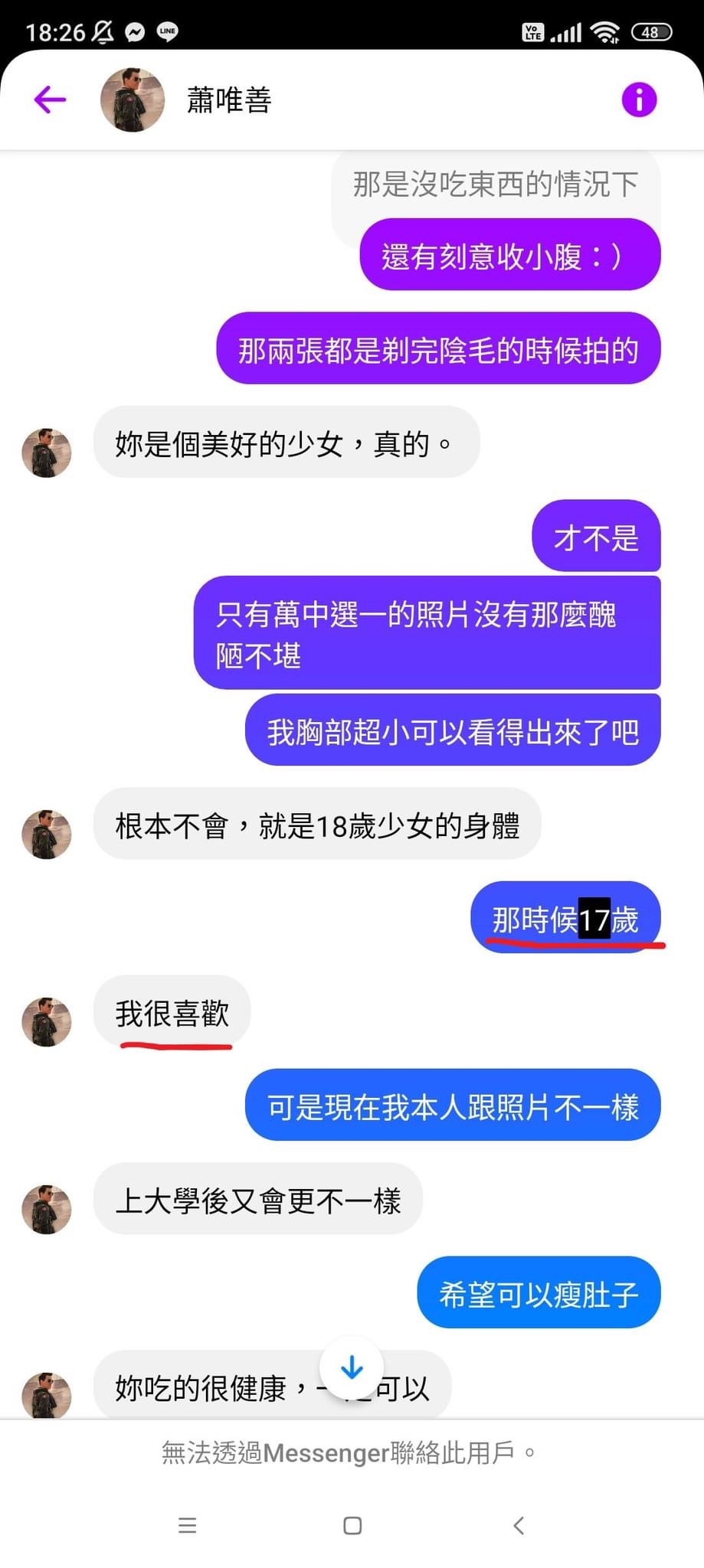Tap the system back button
The width and height of the screenshot is (704, 1568).
pyautogui.click(x=519, y=1525)
